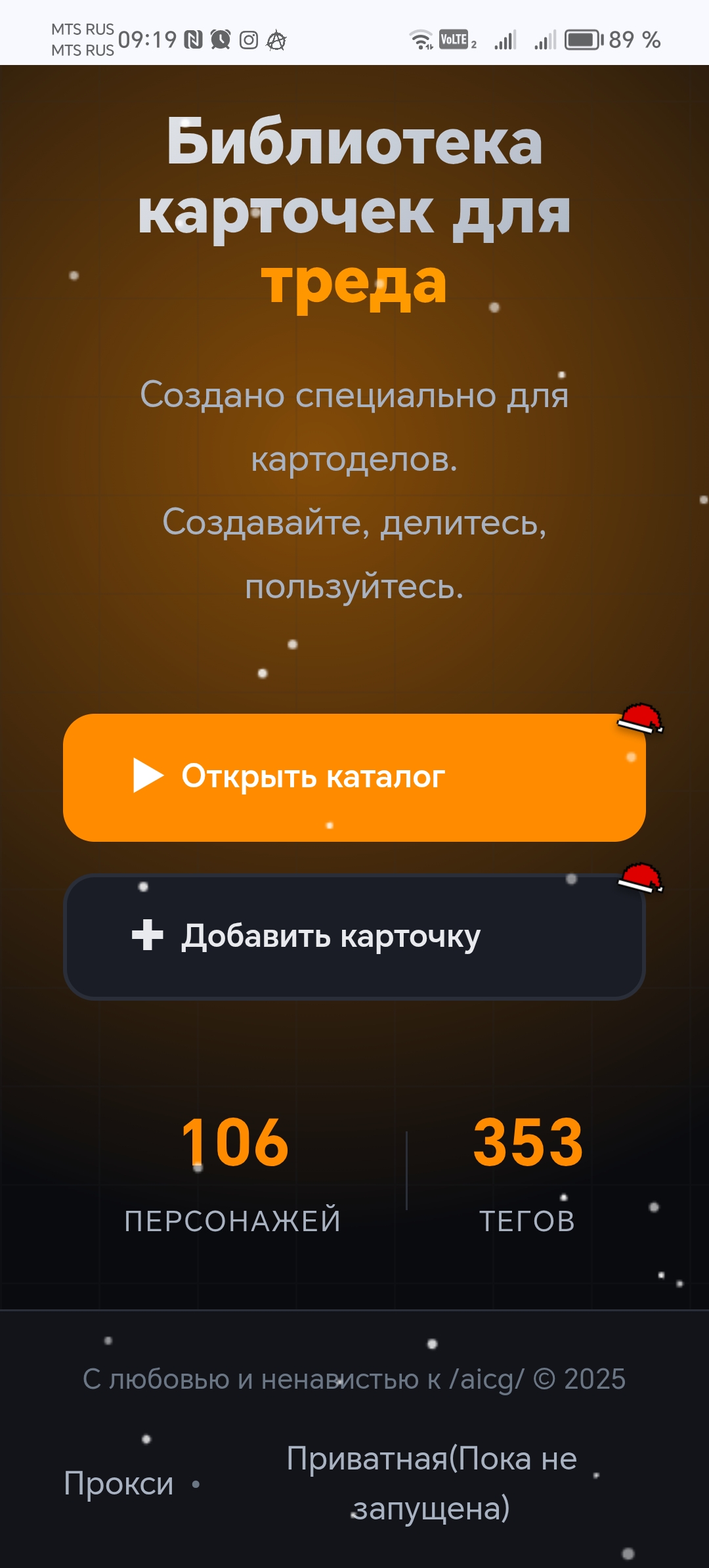Open the catalog with Открыть каталог

point(354,777)
